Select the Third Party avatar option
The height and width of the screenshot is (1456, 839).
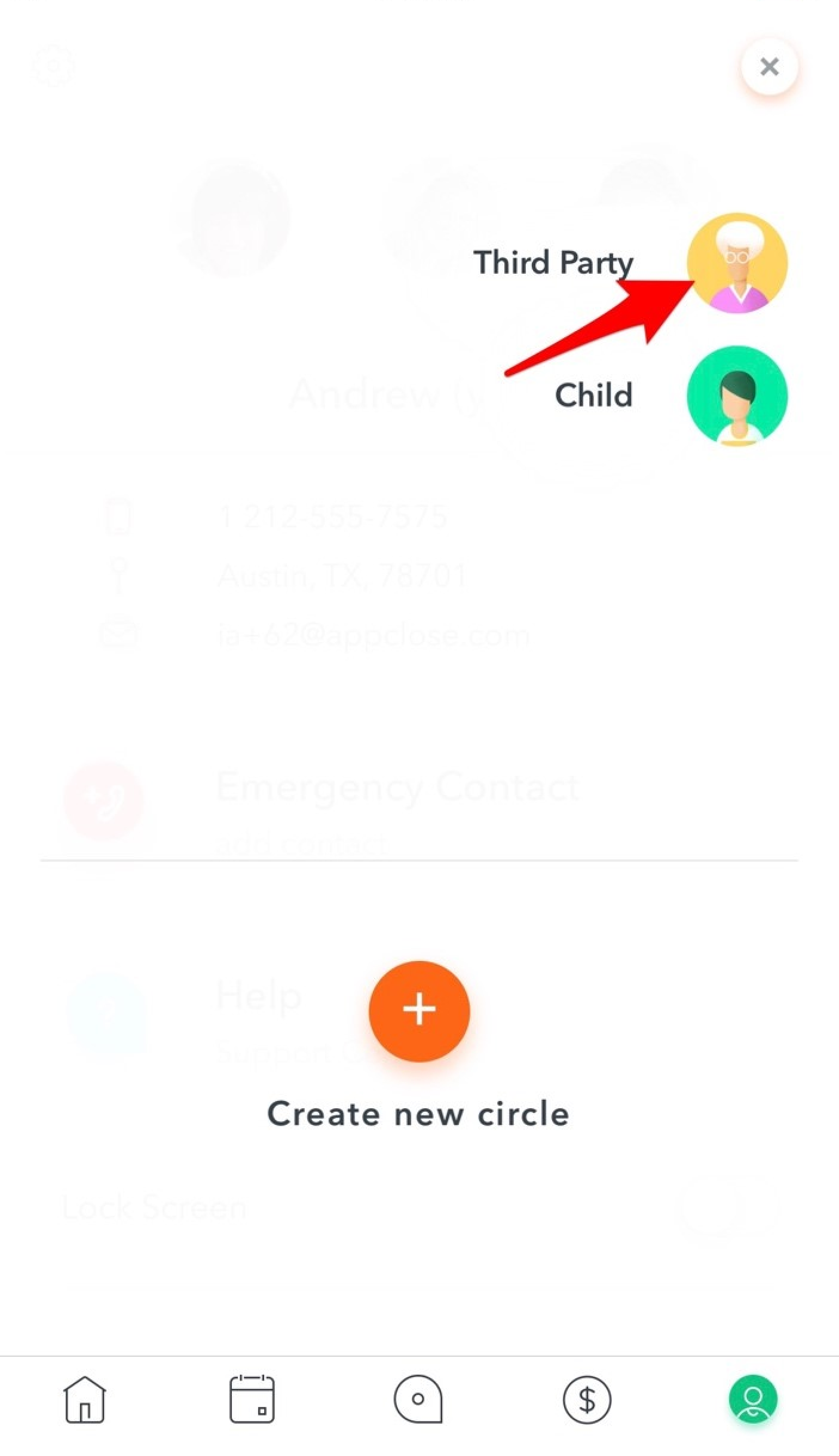[x=737, y=264]
